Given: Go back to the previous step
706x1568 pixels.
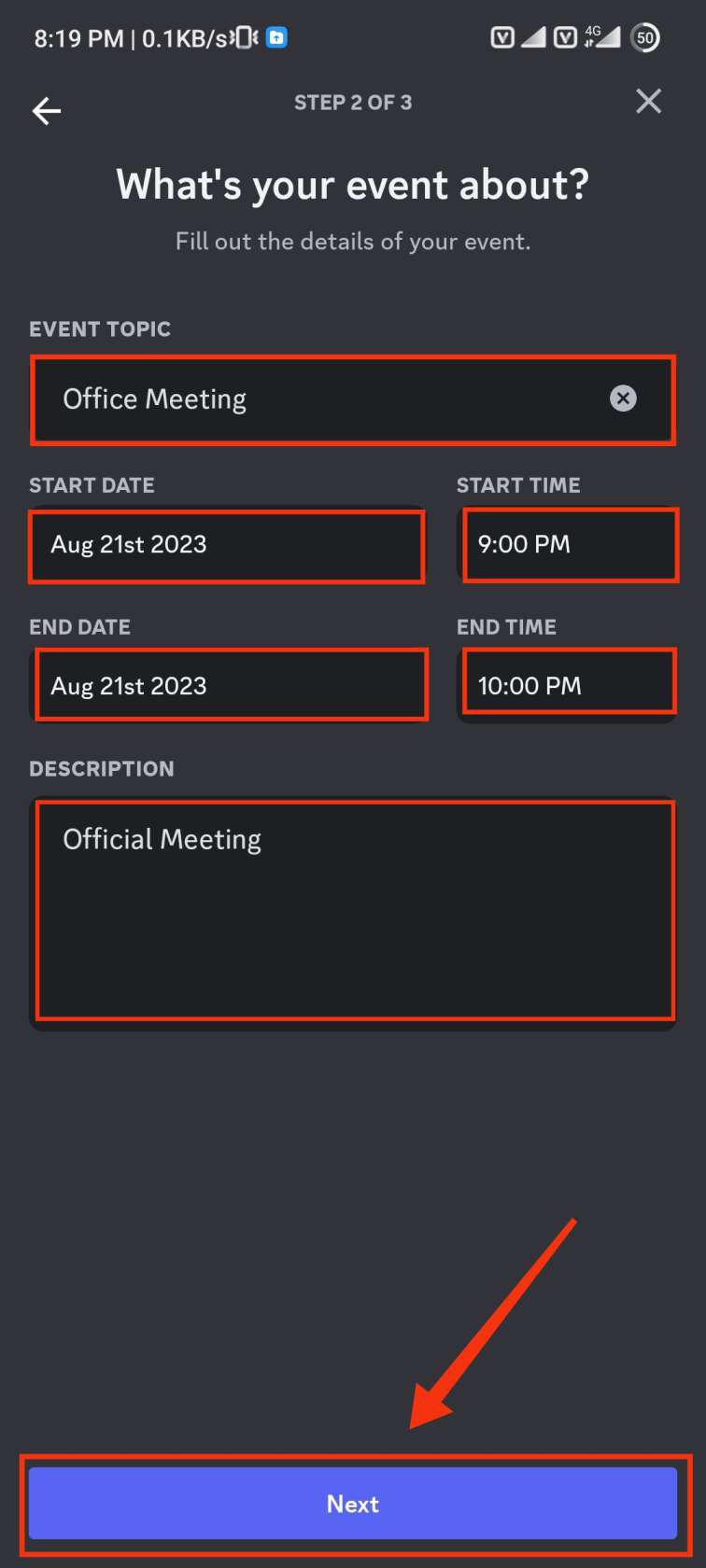Looking at the screenshot, I should point(47,112).
